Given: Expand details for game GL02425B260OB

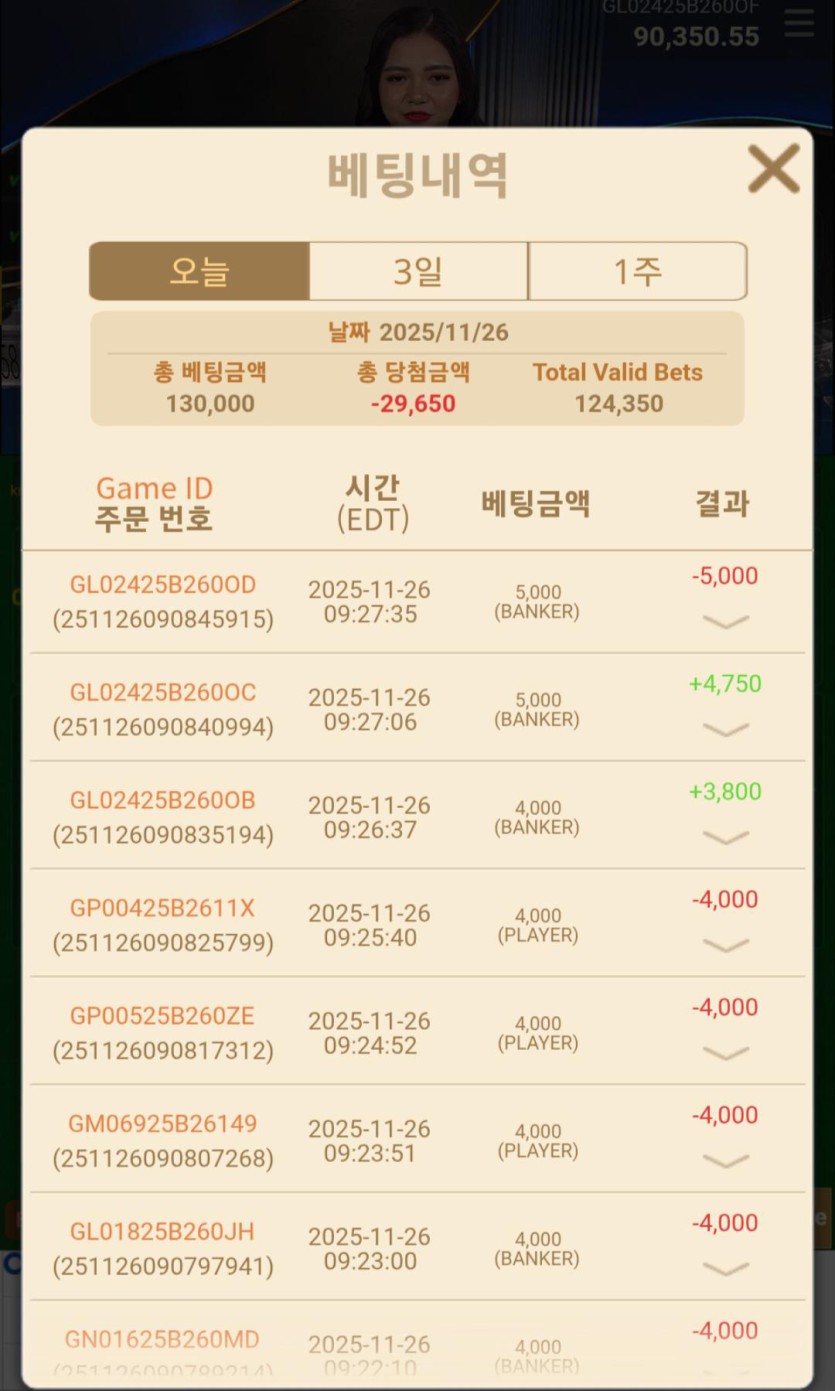Looking at the screenshot, I should [x=726, y=838].
